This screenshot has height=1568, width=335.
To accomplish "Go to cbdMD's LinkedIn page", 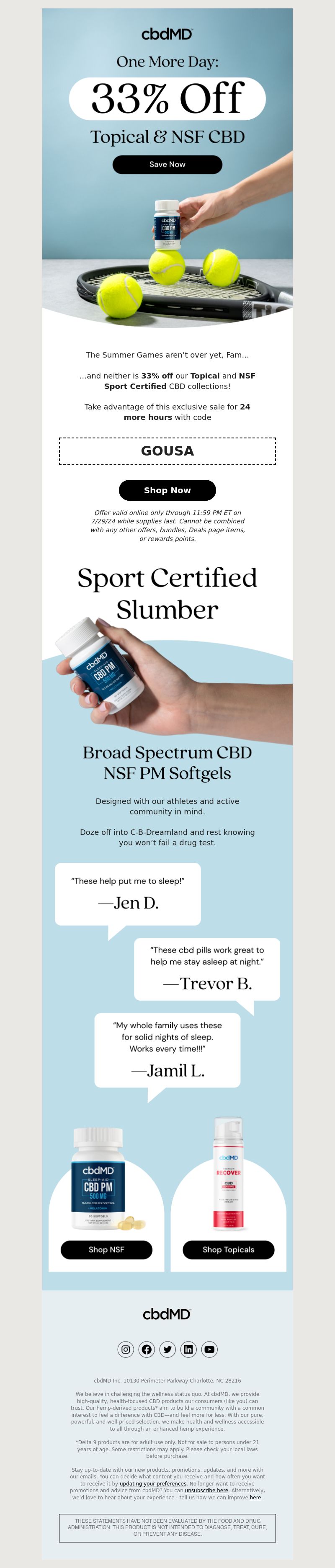I will pyautogui.click(x=188, y=1349).
